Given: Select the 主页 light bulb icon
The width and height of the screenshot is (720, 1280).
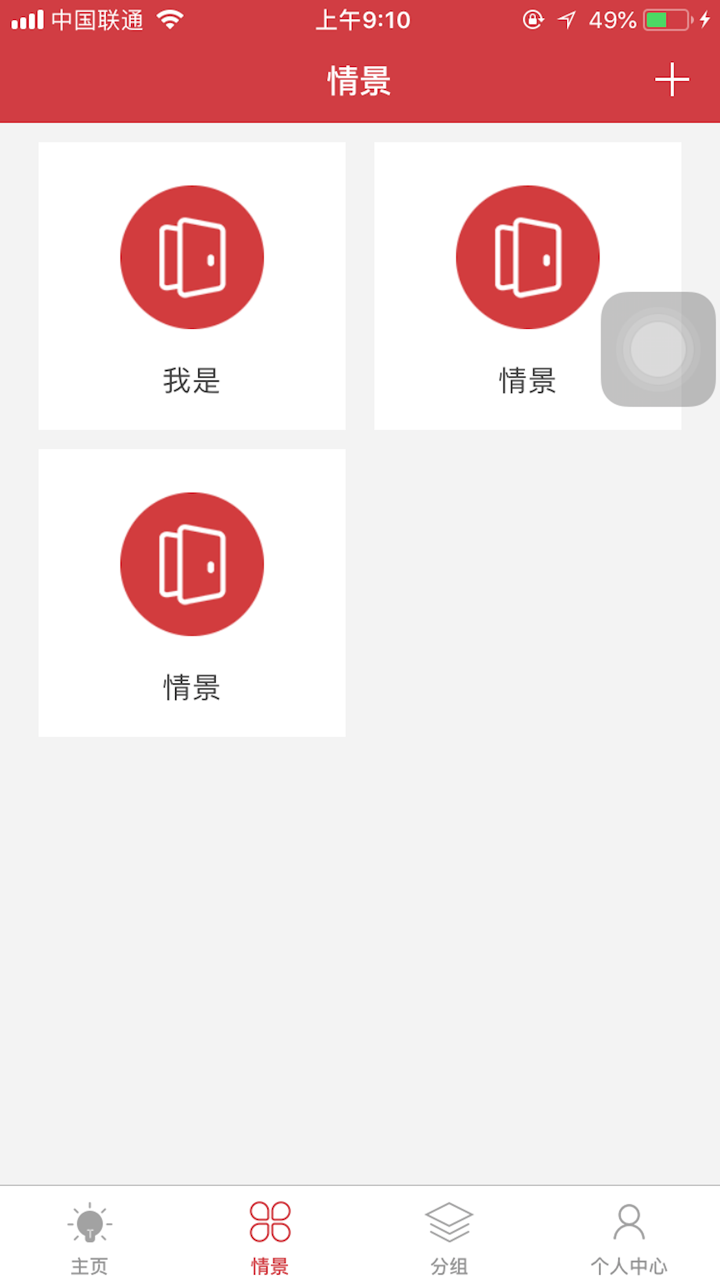Looking at the screenshot, I should tap(90, 1221).
